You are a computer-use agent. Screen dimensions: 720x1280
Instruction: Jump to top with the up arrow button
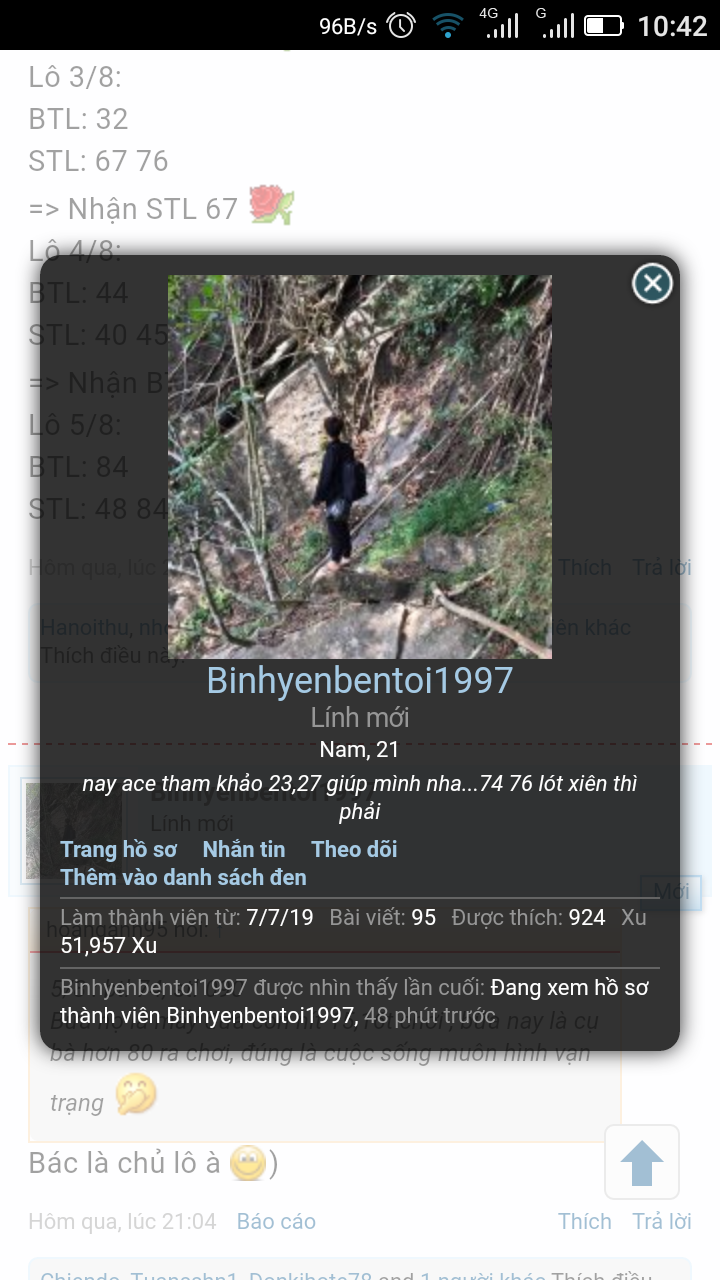tap(642, 1162)
